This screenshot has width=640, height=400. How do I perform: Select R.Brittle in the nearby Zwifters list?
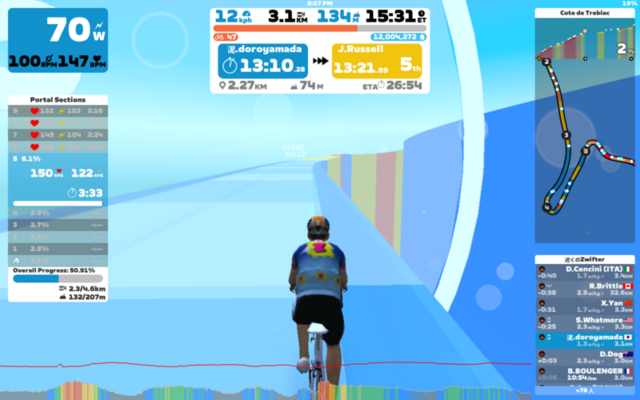[x=585, y=289]
